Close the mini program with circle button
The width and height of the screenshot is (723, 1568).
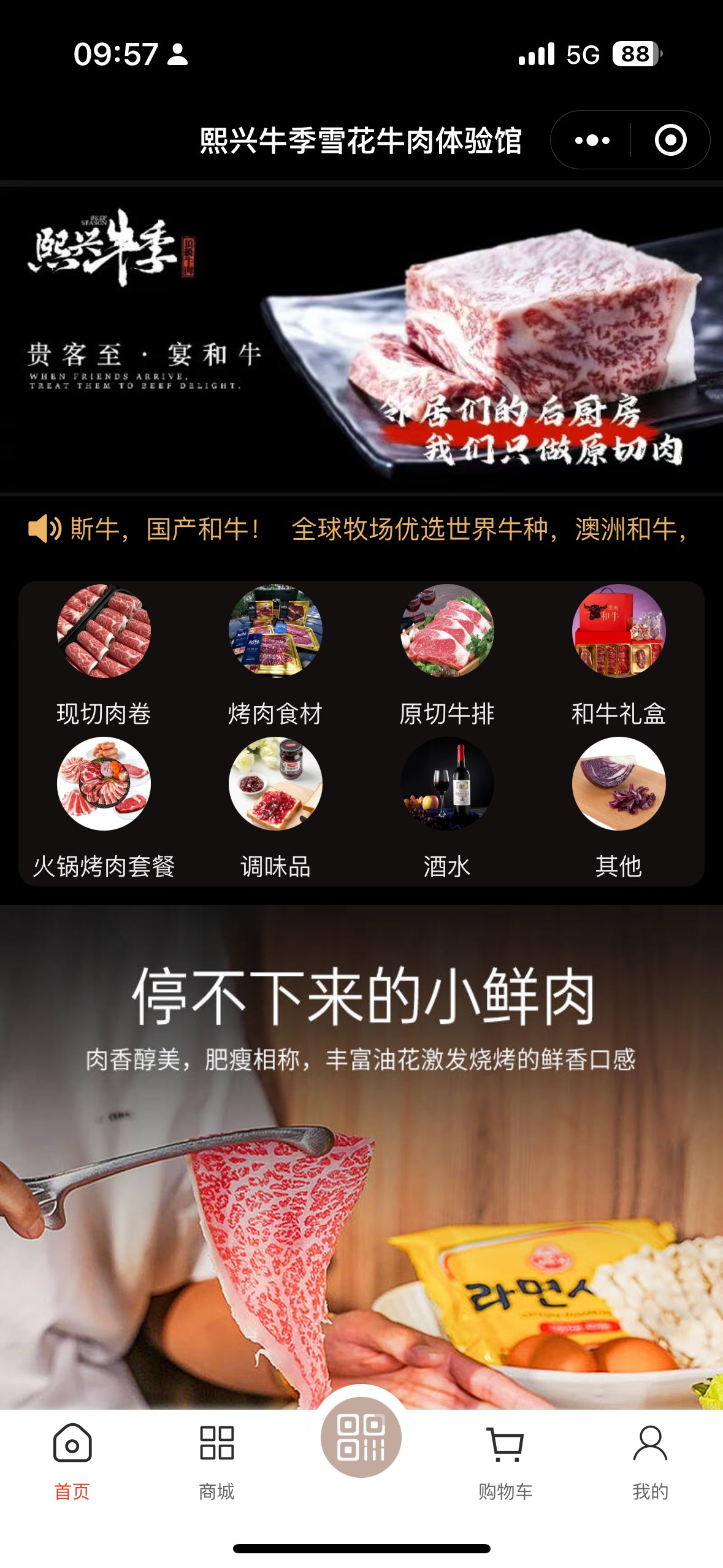(x=670, y=140)
